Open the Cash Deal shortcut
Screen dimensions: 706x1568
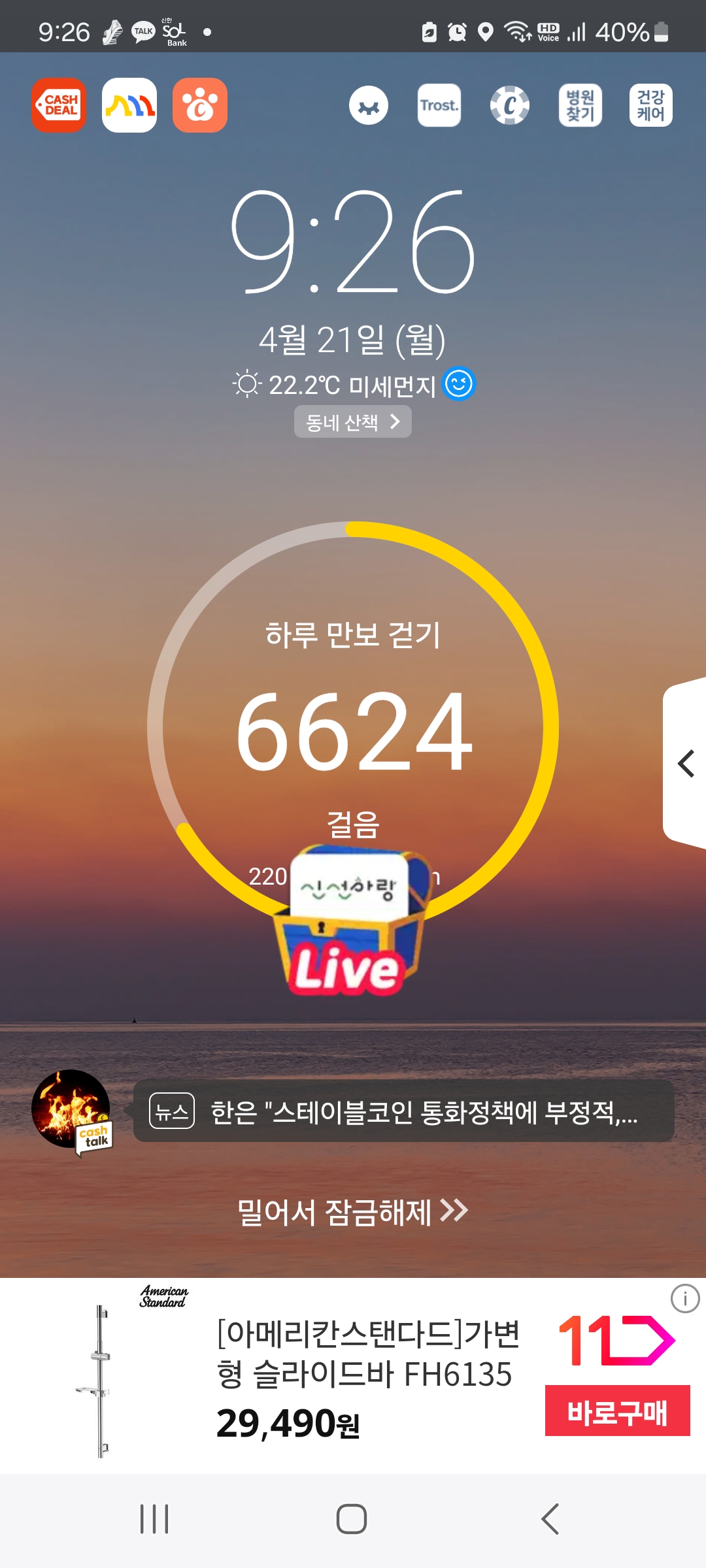(x=59, y=105)
